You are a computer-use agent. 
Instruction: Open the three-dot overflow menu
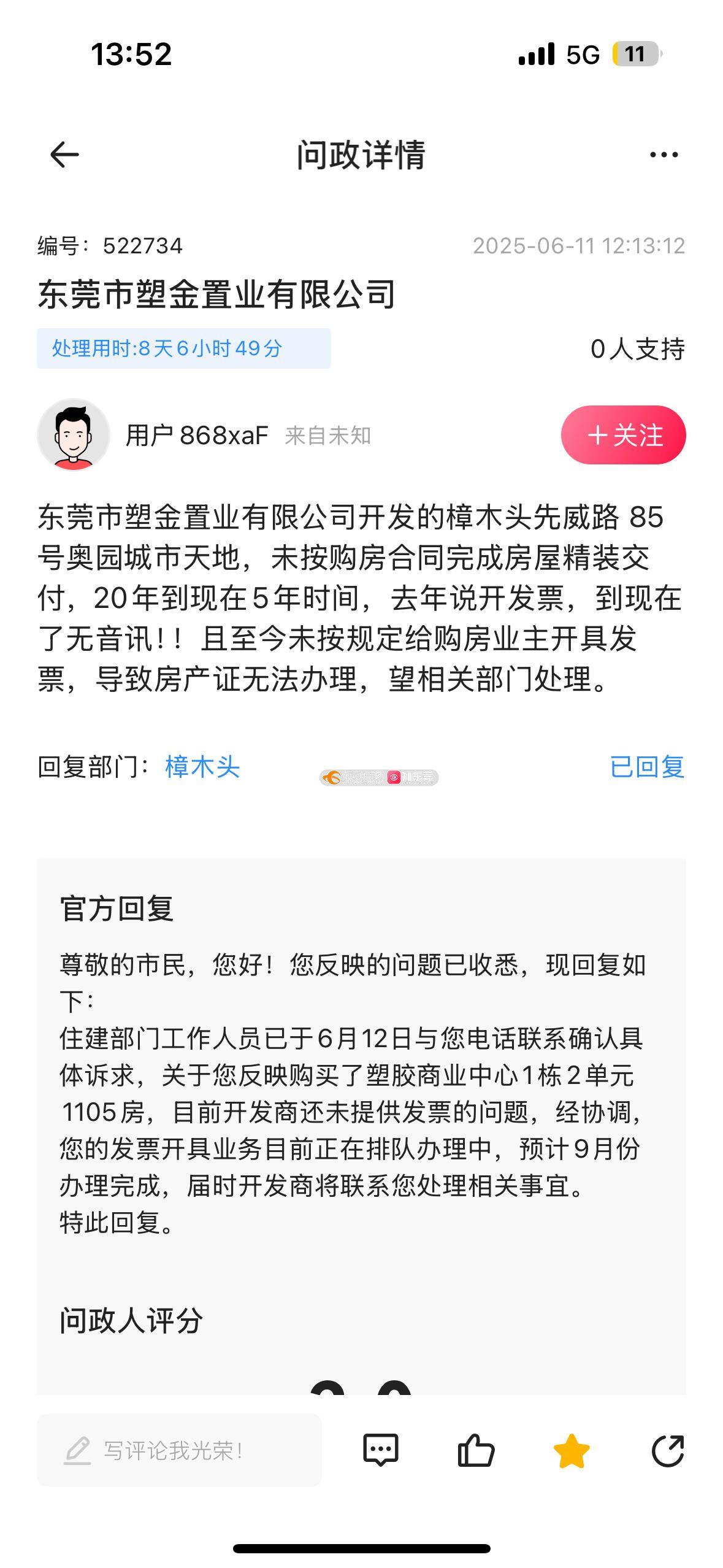[x=664, y=155]
